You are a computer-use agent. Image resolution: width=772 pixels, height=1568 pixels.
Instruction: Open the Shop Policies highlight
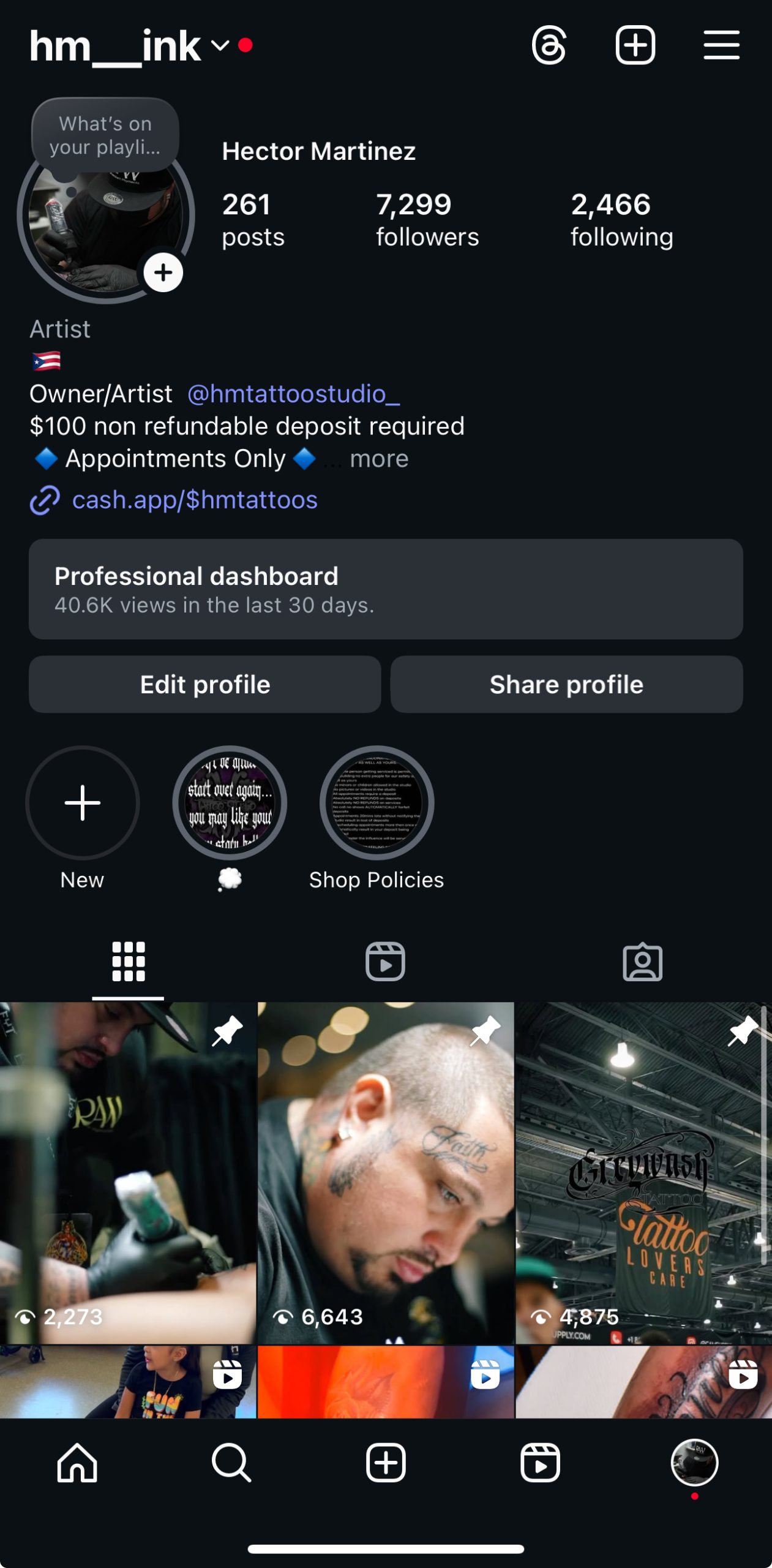pos(377,802)
